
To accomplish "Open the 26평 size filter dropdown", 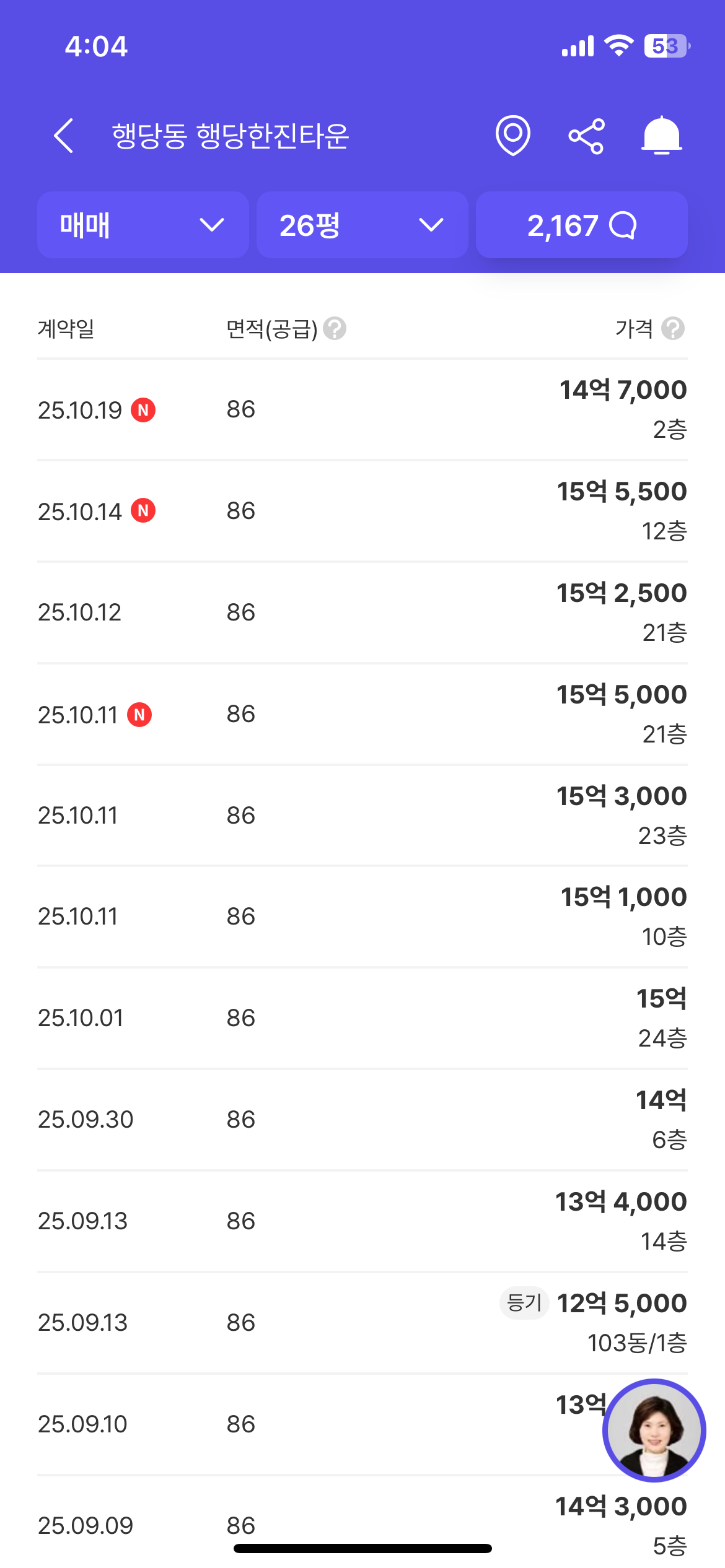I will (362, 225).
